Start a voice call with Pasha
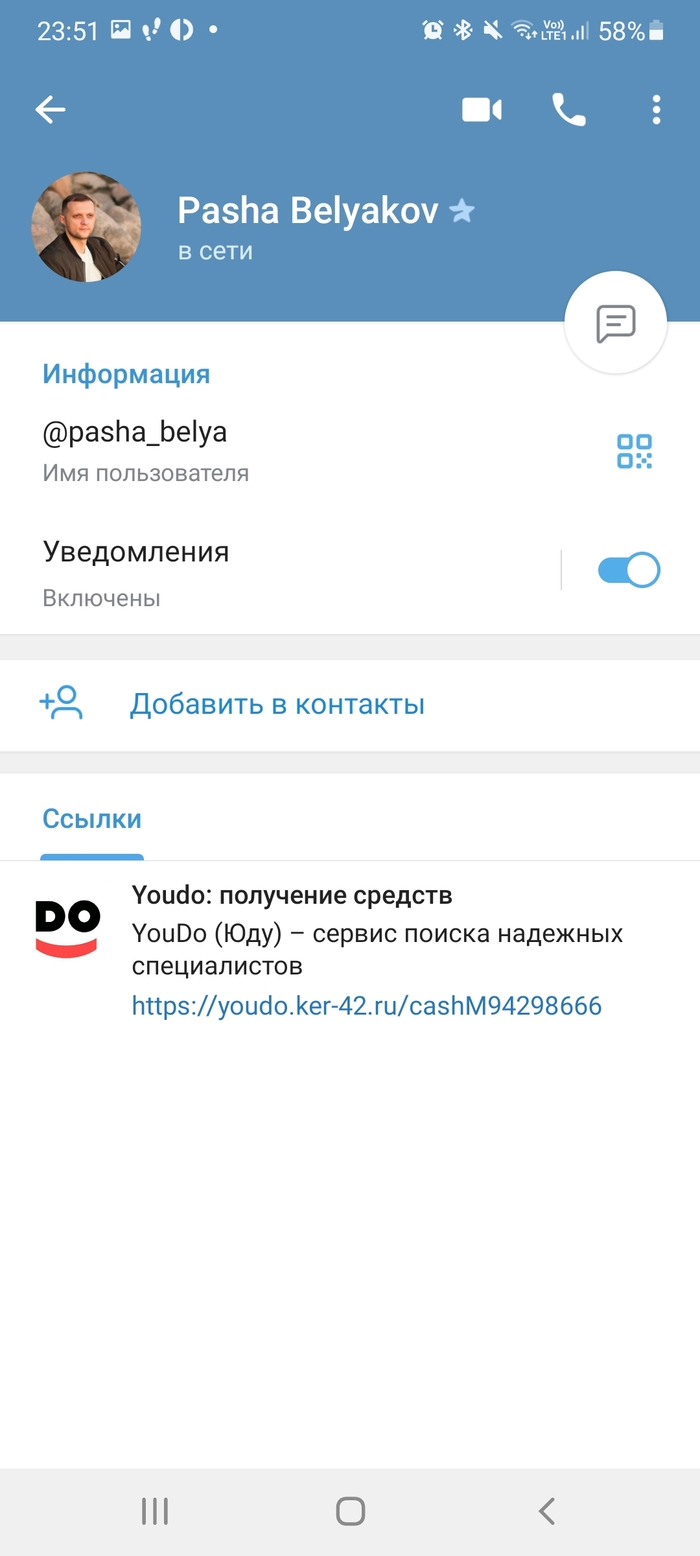700x1556 pixels. [568, 110]
